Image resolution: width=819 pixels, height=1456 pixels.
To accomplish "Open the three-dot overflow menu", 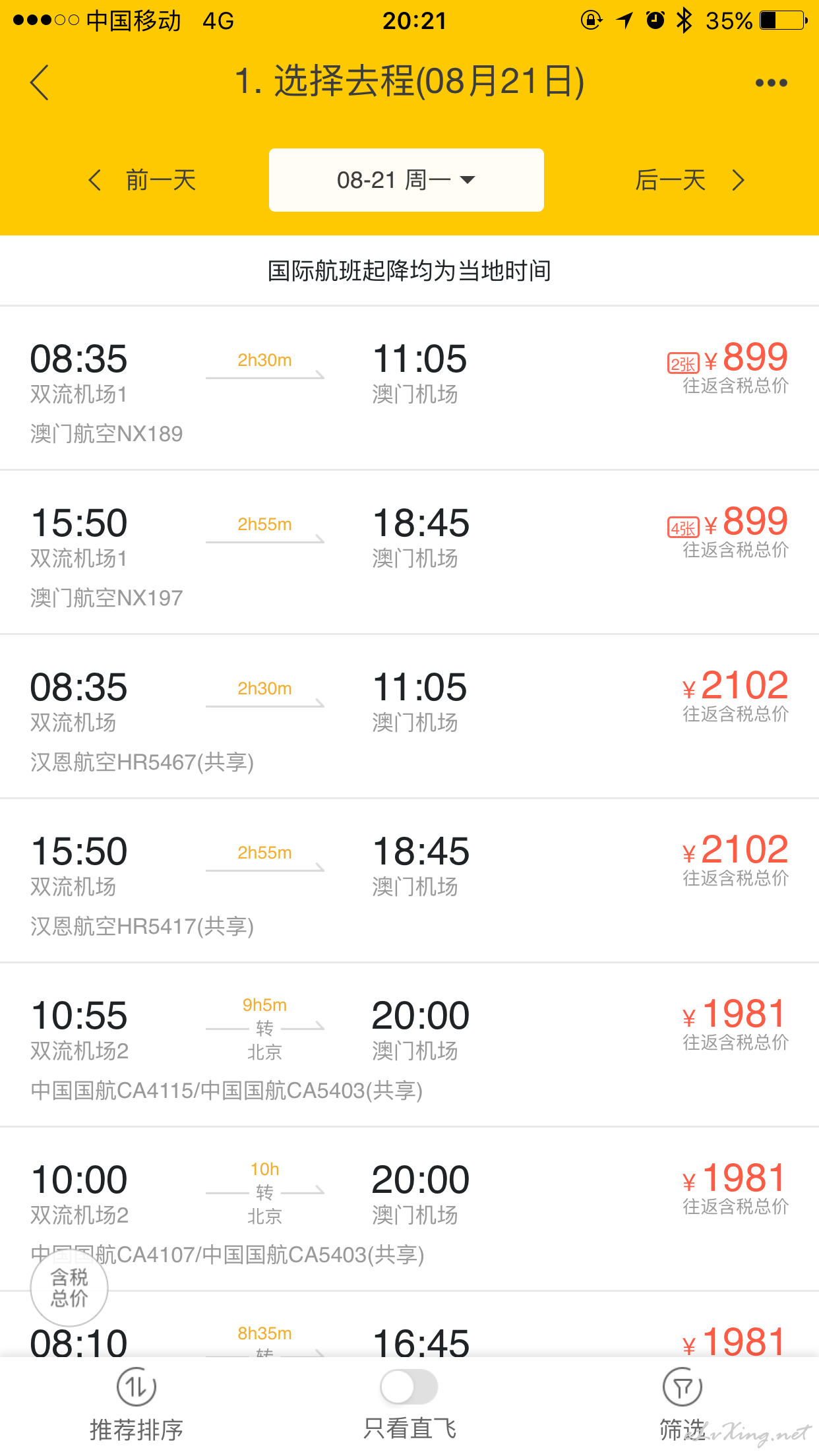I will 771,82.
